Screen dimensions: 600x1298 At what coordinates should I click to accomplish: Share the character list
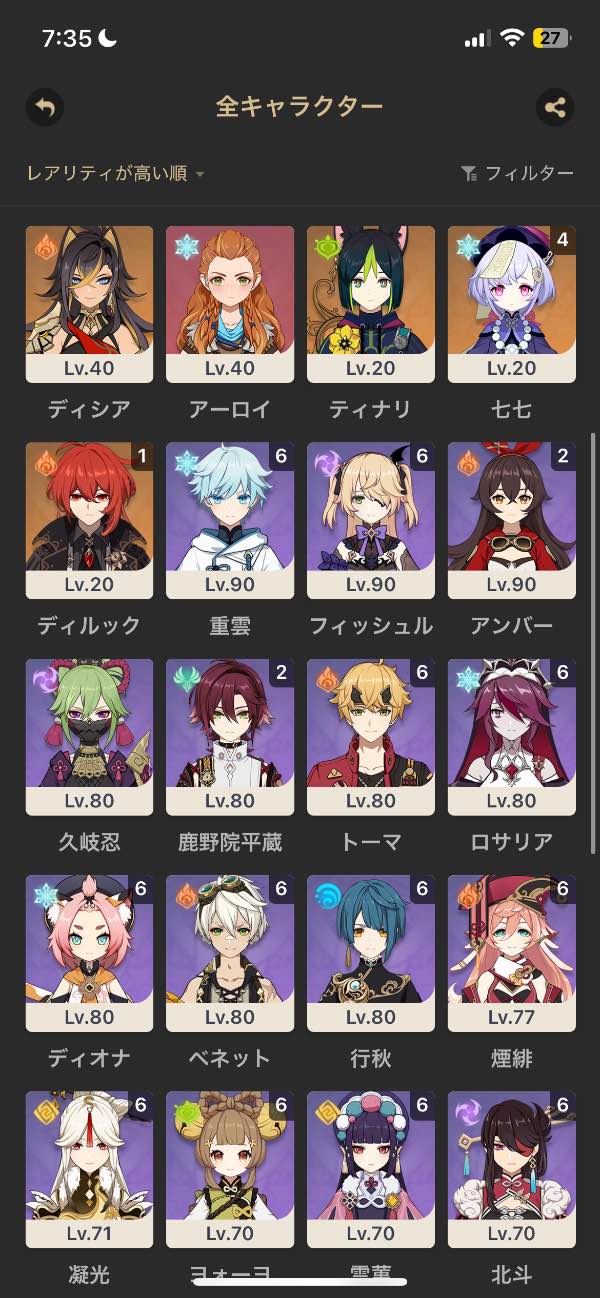click(555, 107)
